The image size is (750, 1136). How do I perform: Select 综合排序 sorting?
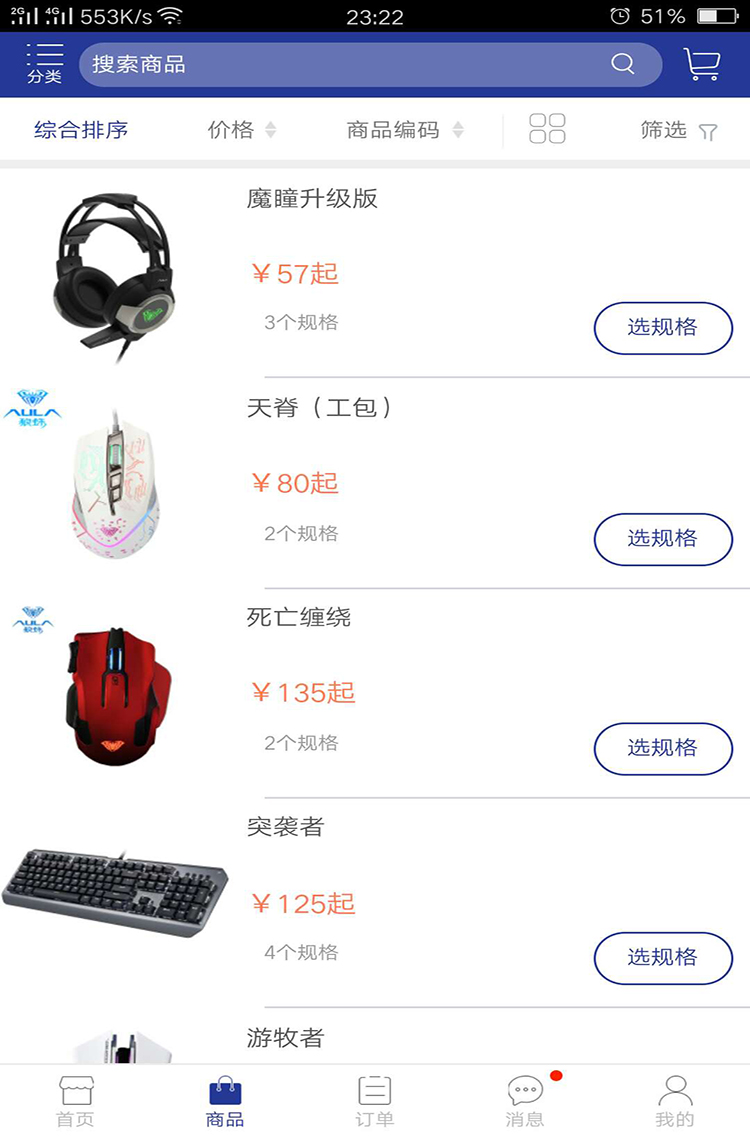point(81,130)
